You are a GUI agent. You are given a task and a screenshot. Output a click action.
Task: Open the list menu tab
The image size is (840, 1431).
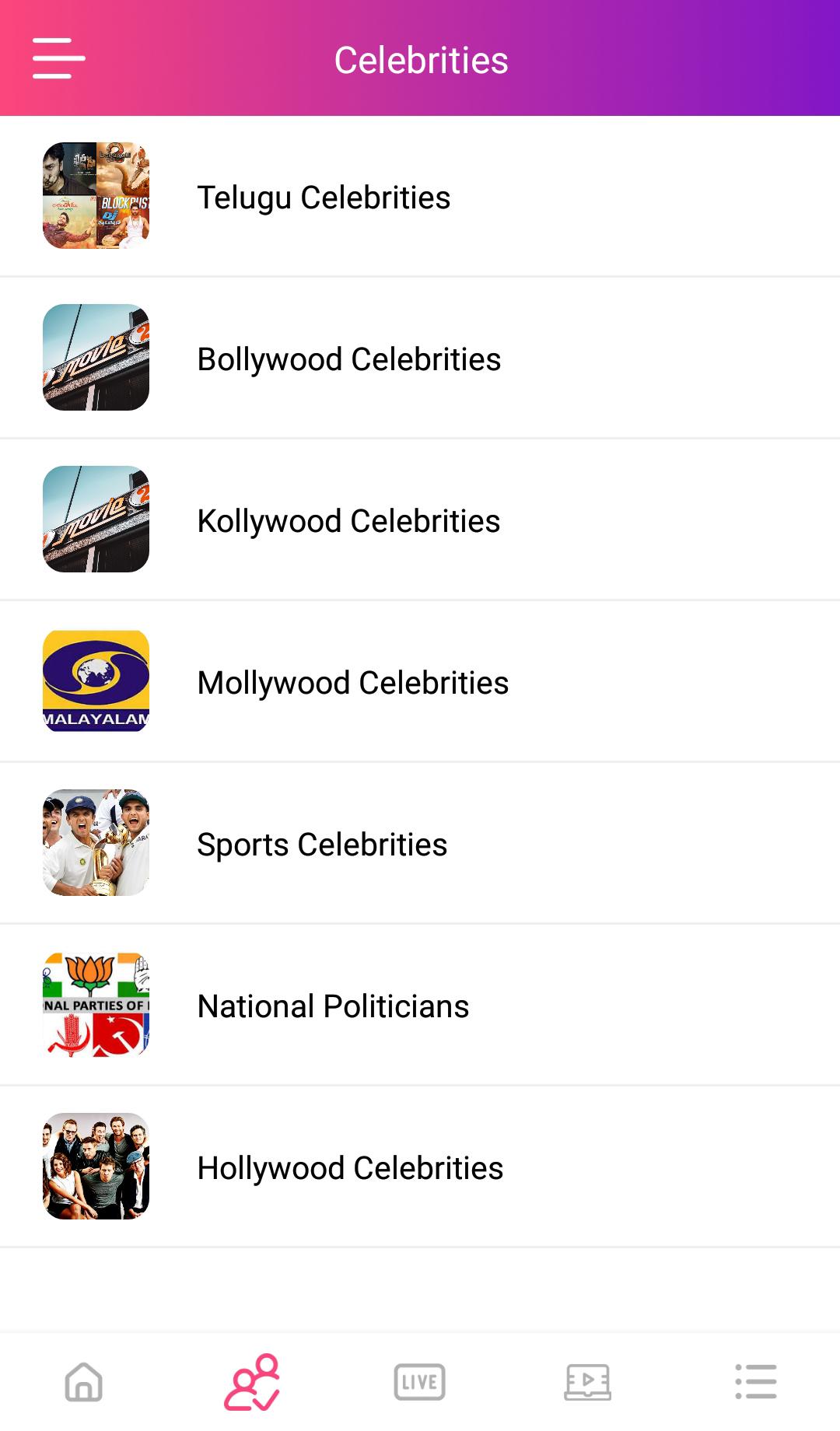pos(756,1382)
